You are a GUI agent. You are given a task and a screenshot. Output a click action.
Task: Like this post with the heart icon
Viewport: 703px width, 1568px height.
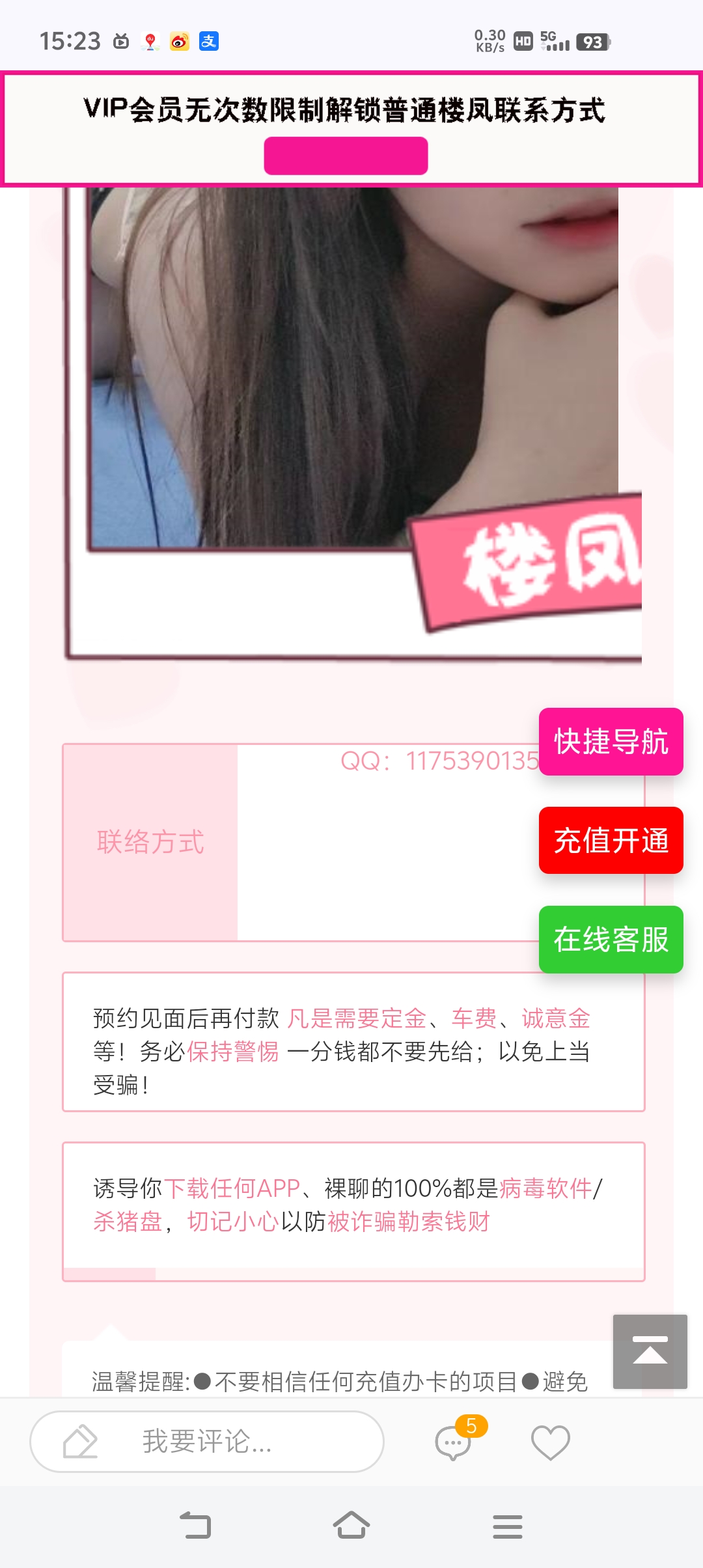tap(550, 1442)
